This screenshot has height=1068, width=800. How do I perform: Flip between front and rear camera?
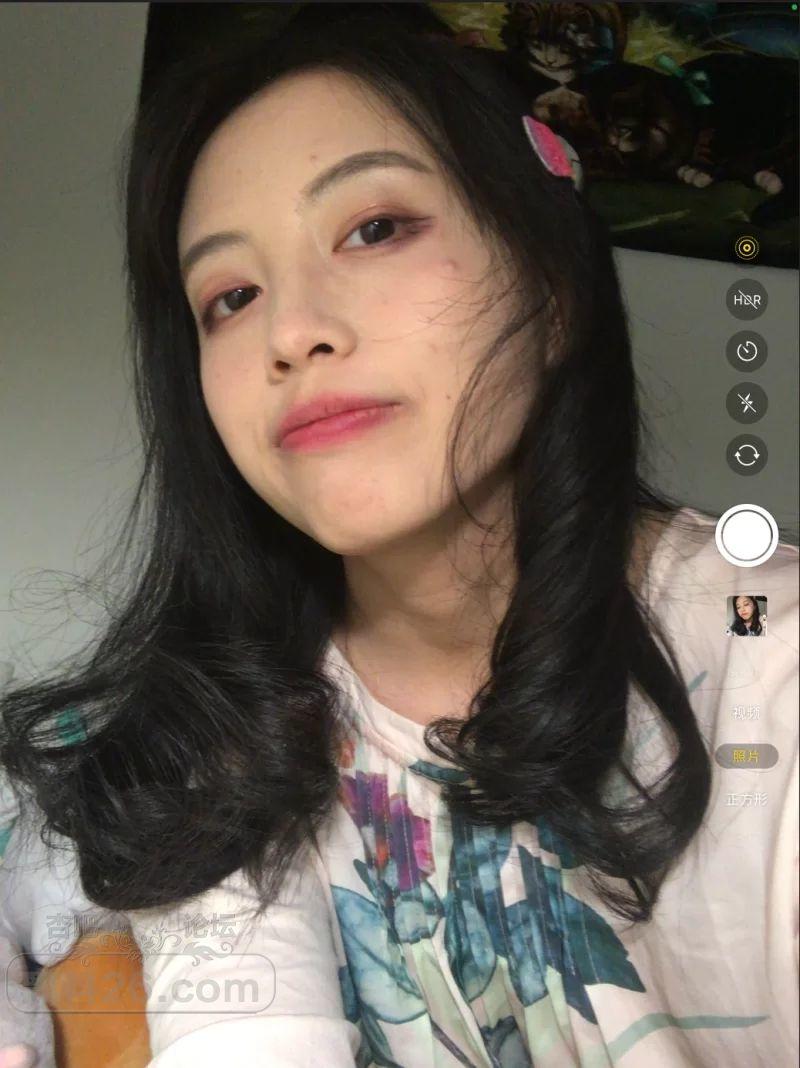[746, 455]
